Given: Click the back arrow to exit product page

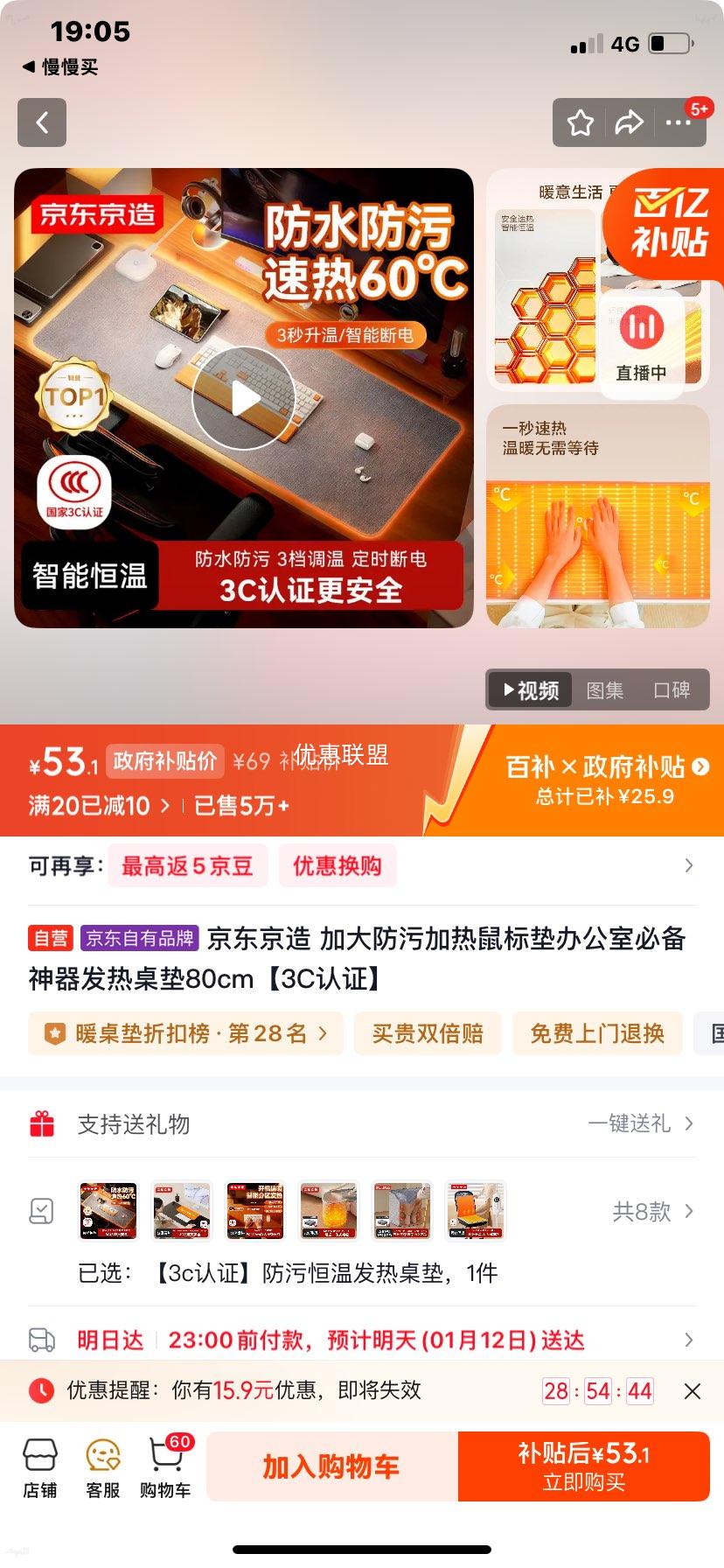Looking at the screenshot, I should coord(41,122).
